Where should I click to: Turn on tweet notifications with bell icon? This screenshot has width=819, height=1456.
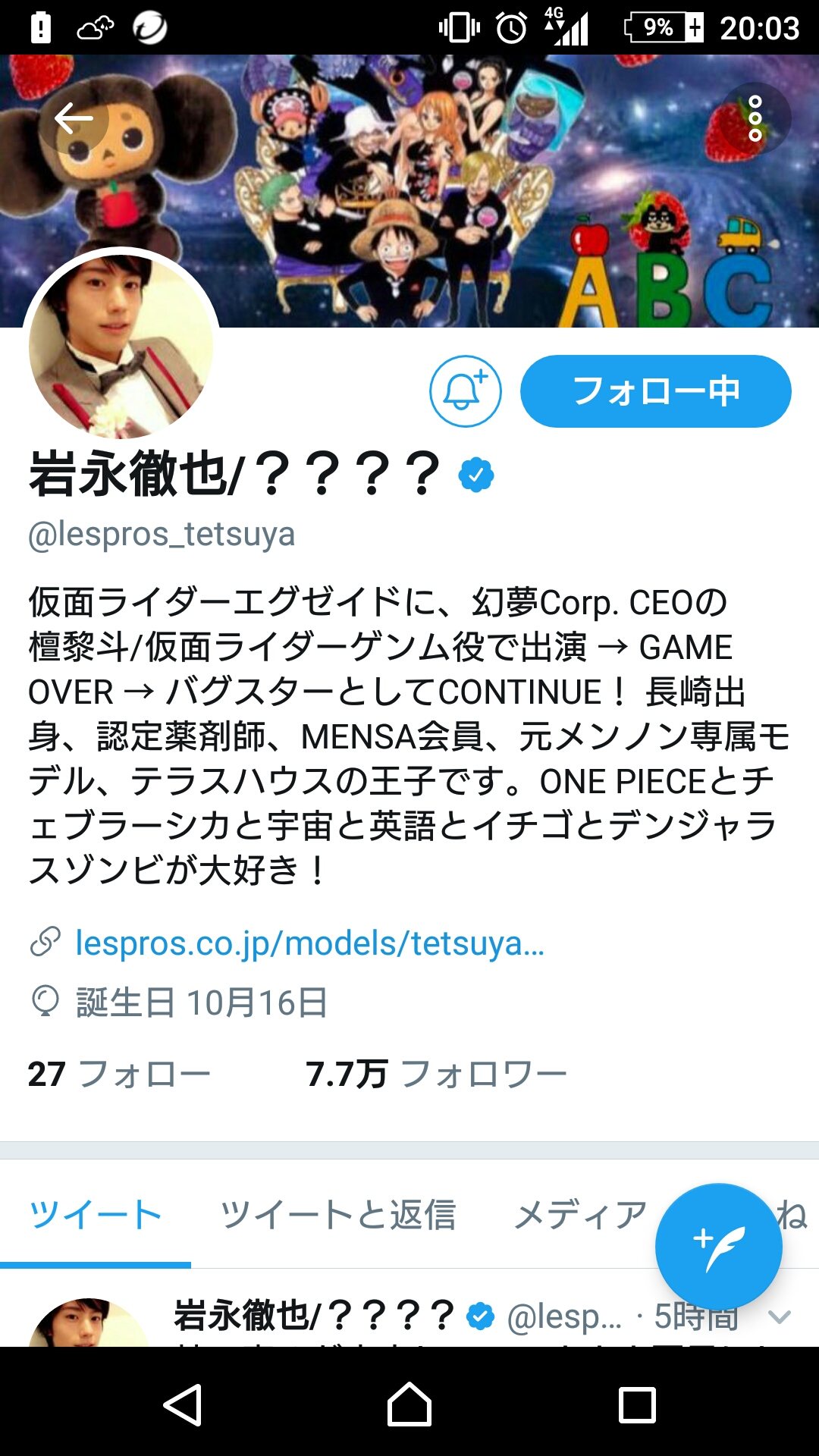[465, 391]
